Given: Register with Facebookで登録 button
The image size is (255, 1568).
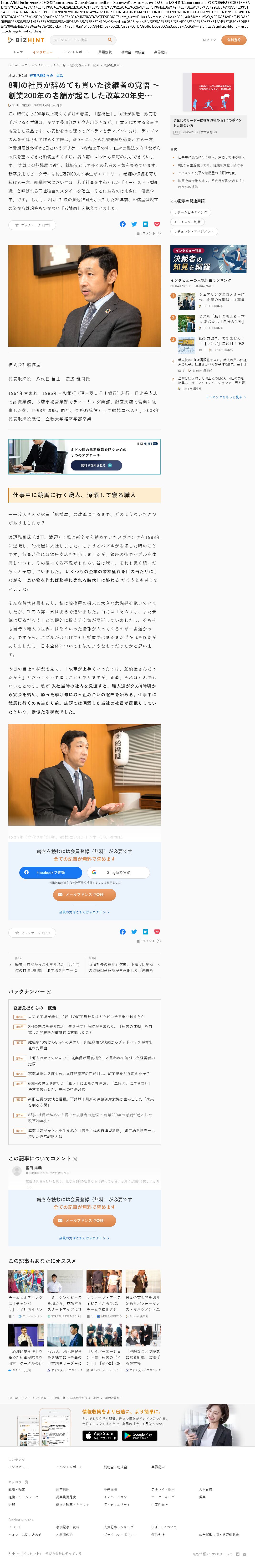Looking at the screenshot, I should pos(51,872).
